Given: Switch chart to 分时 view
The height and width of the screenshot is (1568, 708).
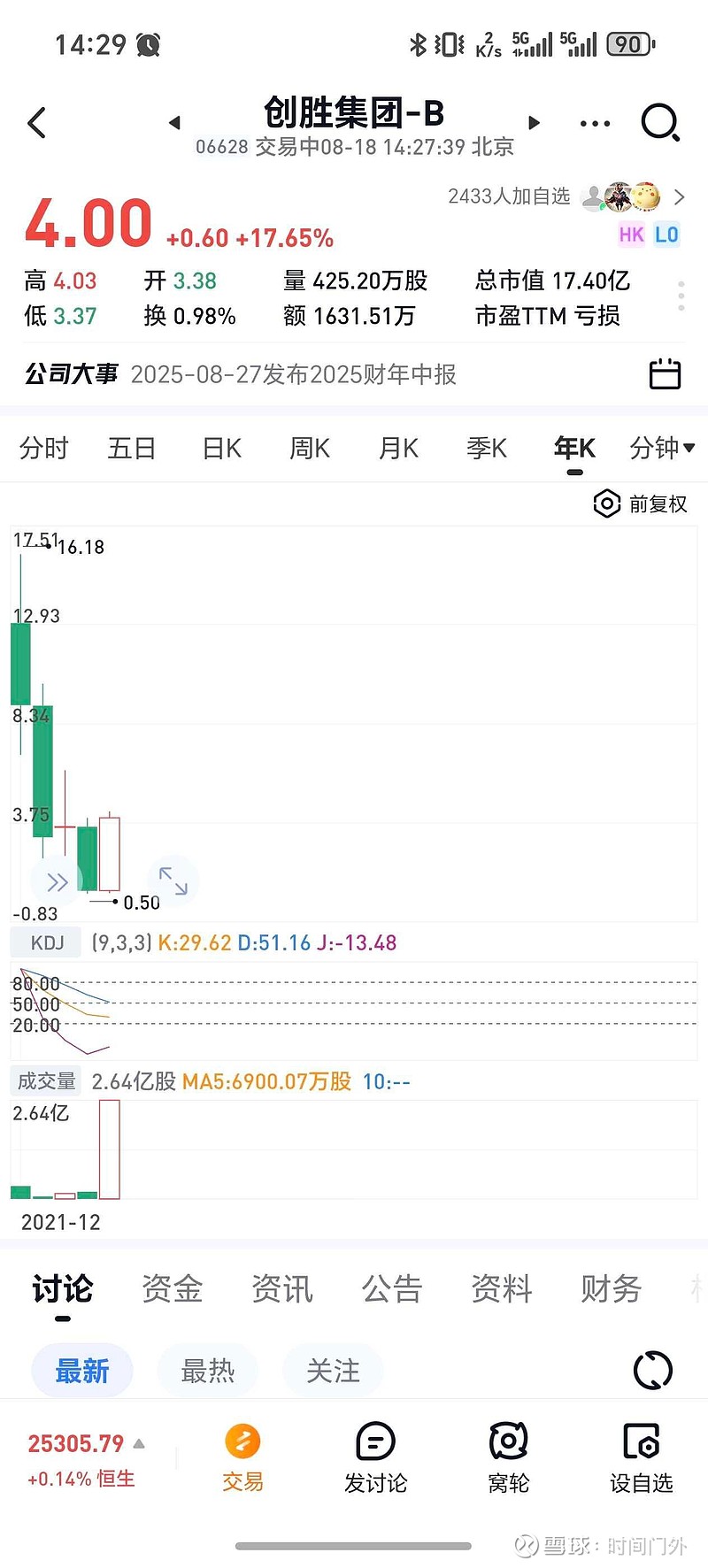Looking at the screenshot, I should 43,449.
